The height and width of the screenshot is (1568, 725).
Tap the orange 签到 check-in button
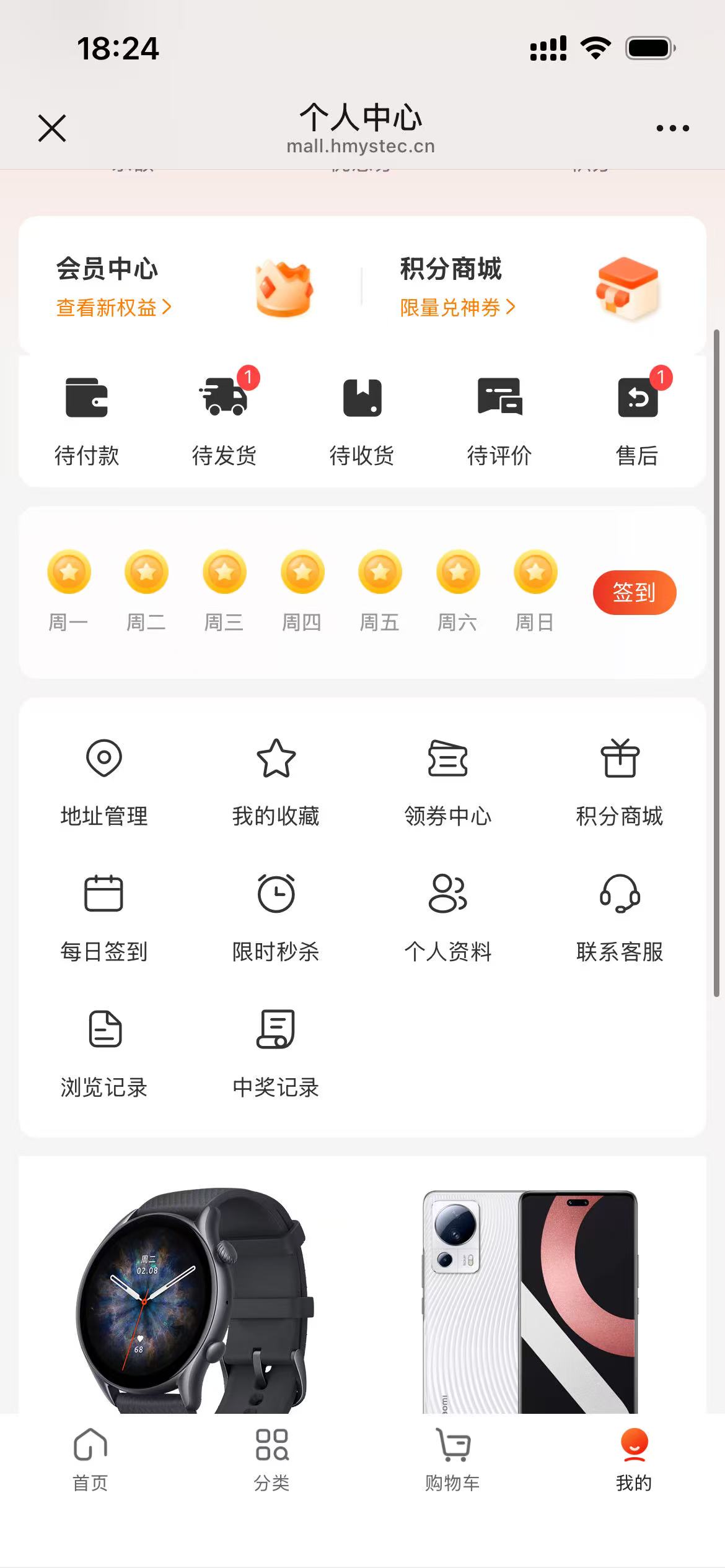(x=634, y=592)
